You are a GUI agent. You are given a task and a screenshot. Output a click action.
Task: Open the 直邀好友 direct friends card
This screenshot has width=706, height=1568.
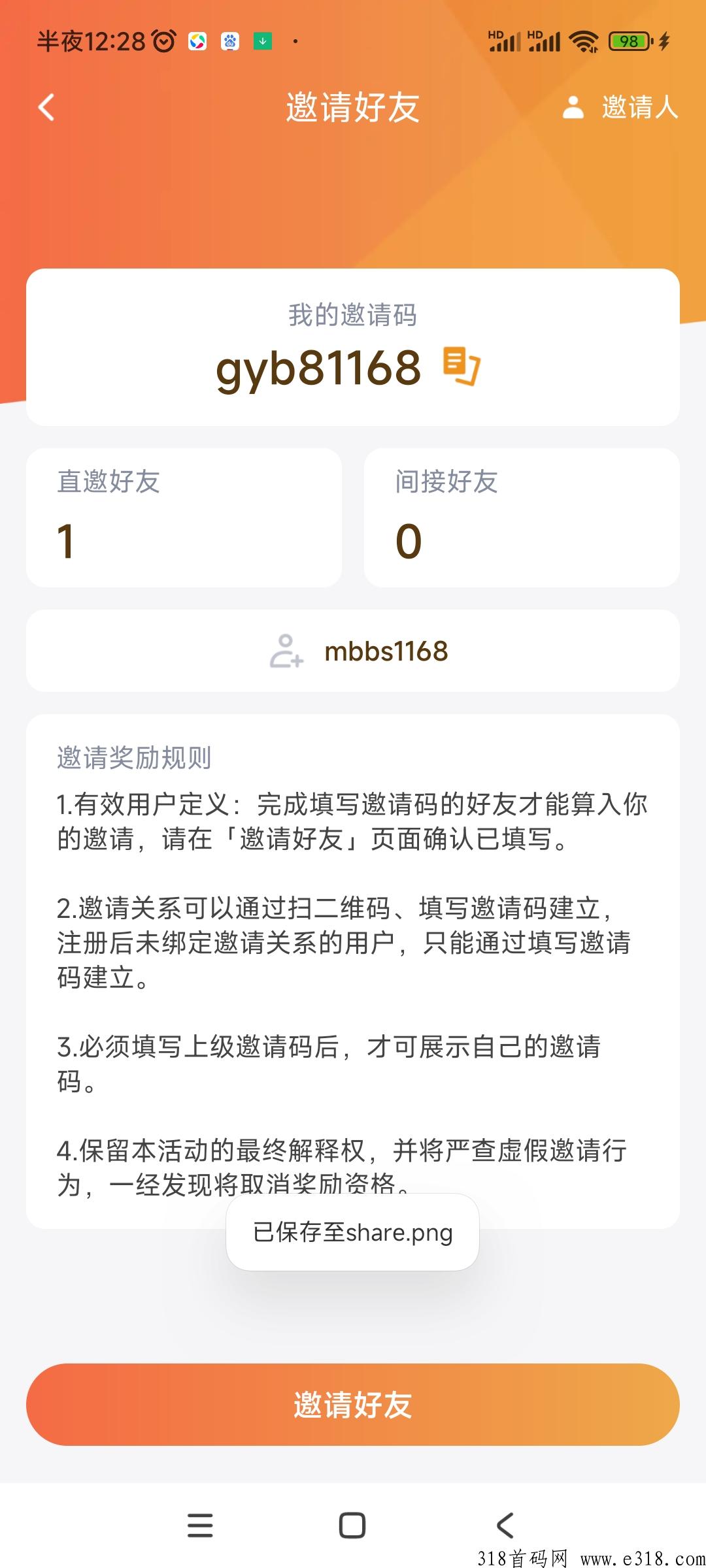(x=184, y=517)
